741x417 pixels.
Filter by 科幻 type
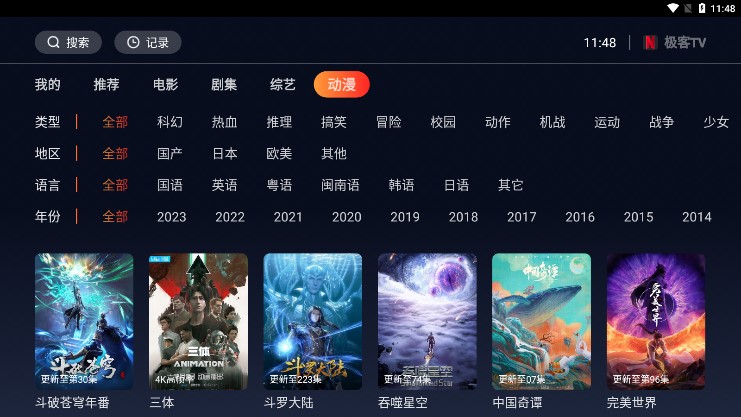point(170,122)
